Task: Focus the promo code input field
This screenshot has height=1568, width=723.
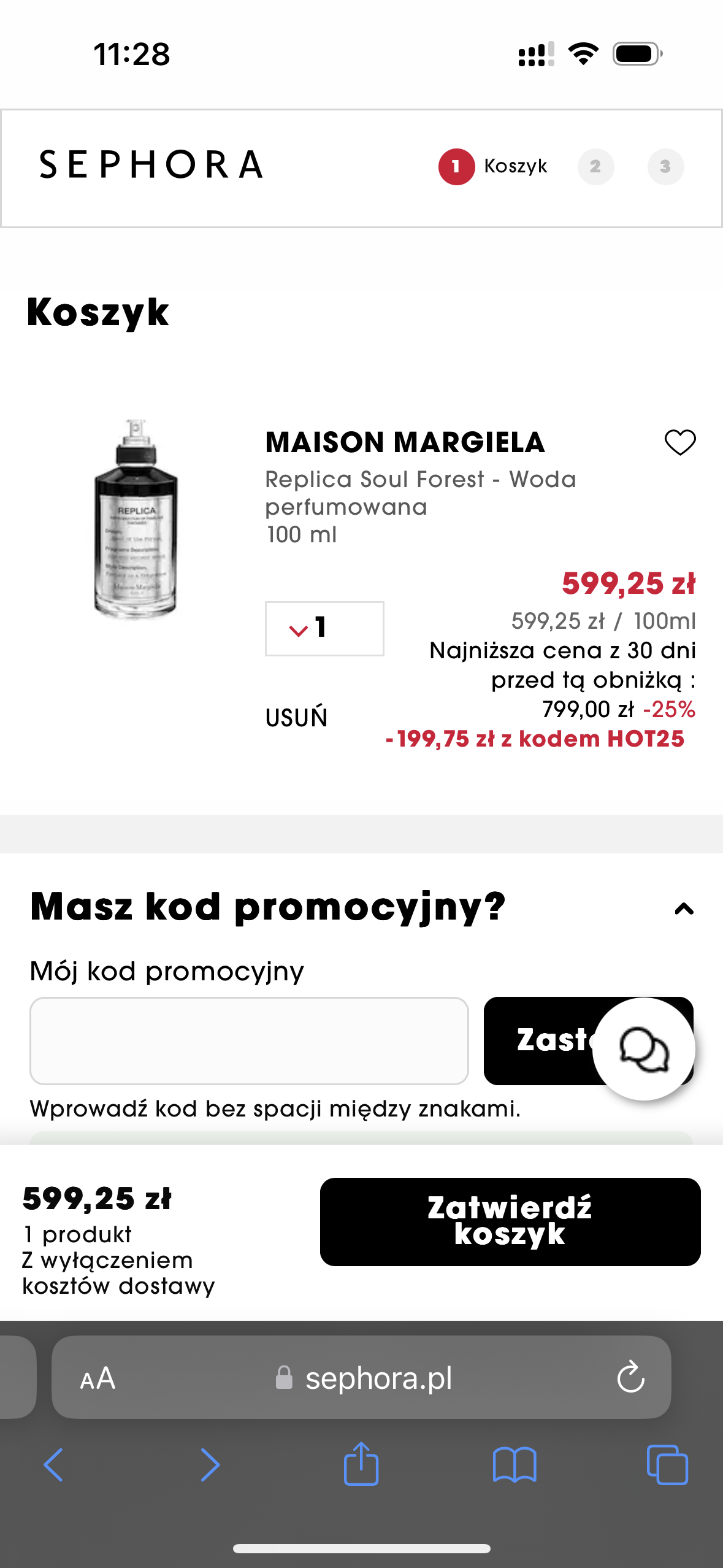Action: pyautogui.click(x=249, y=1040)
